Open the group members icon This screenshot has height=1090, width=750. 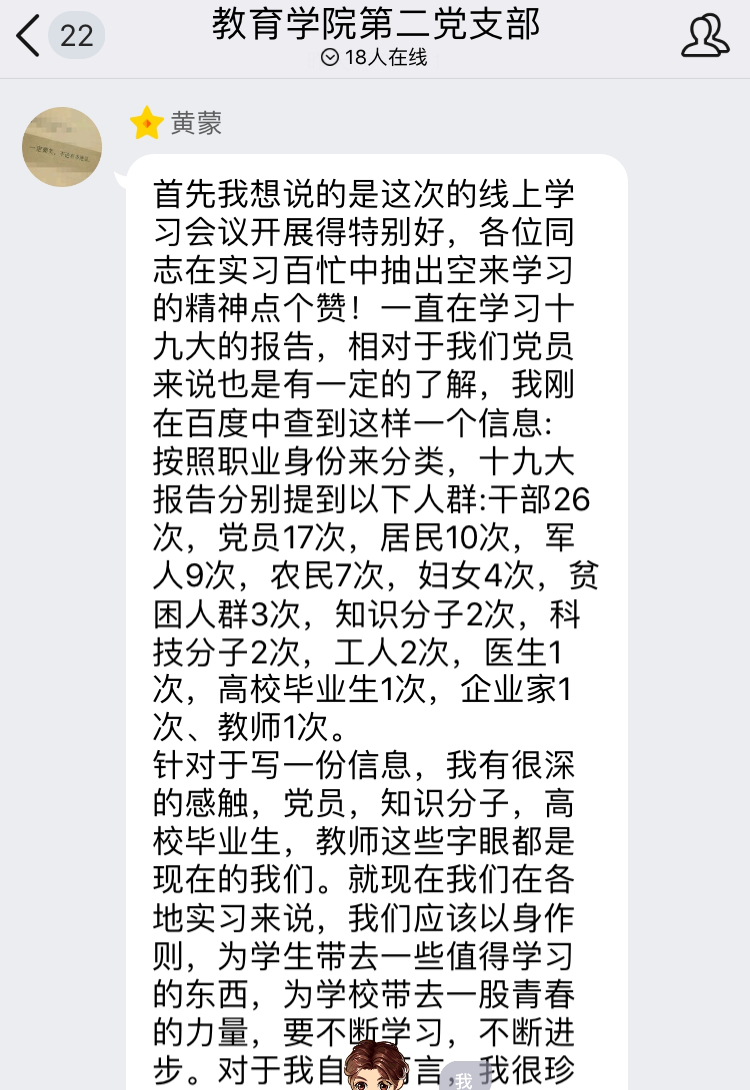(x=704, y=36)
